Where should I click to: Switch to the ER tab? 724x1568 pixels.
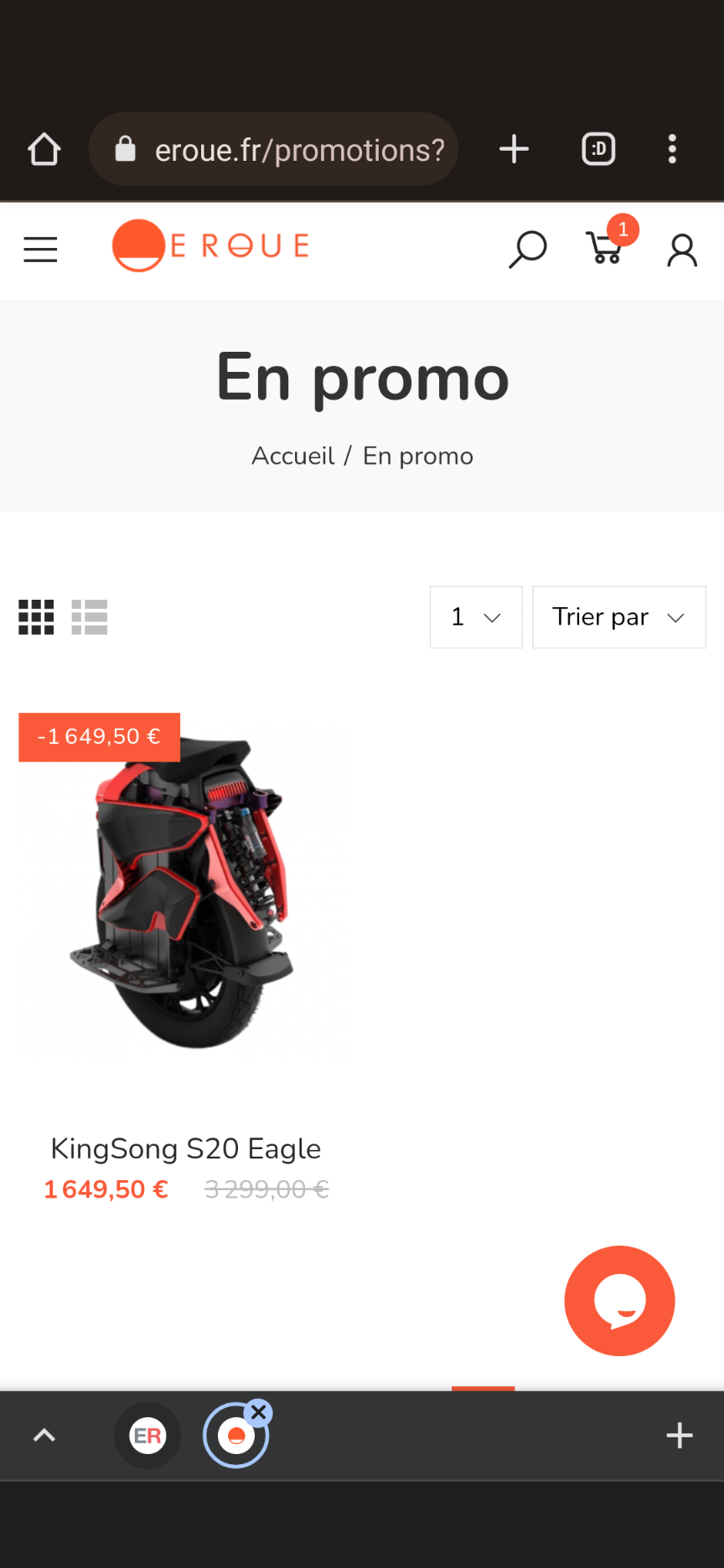pos(147,1436)
